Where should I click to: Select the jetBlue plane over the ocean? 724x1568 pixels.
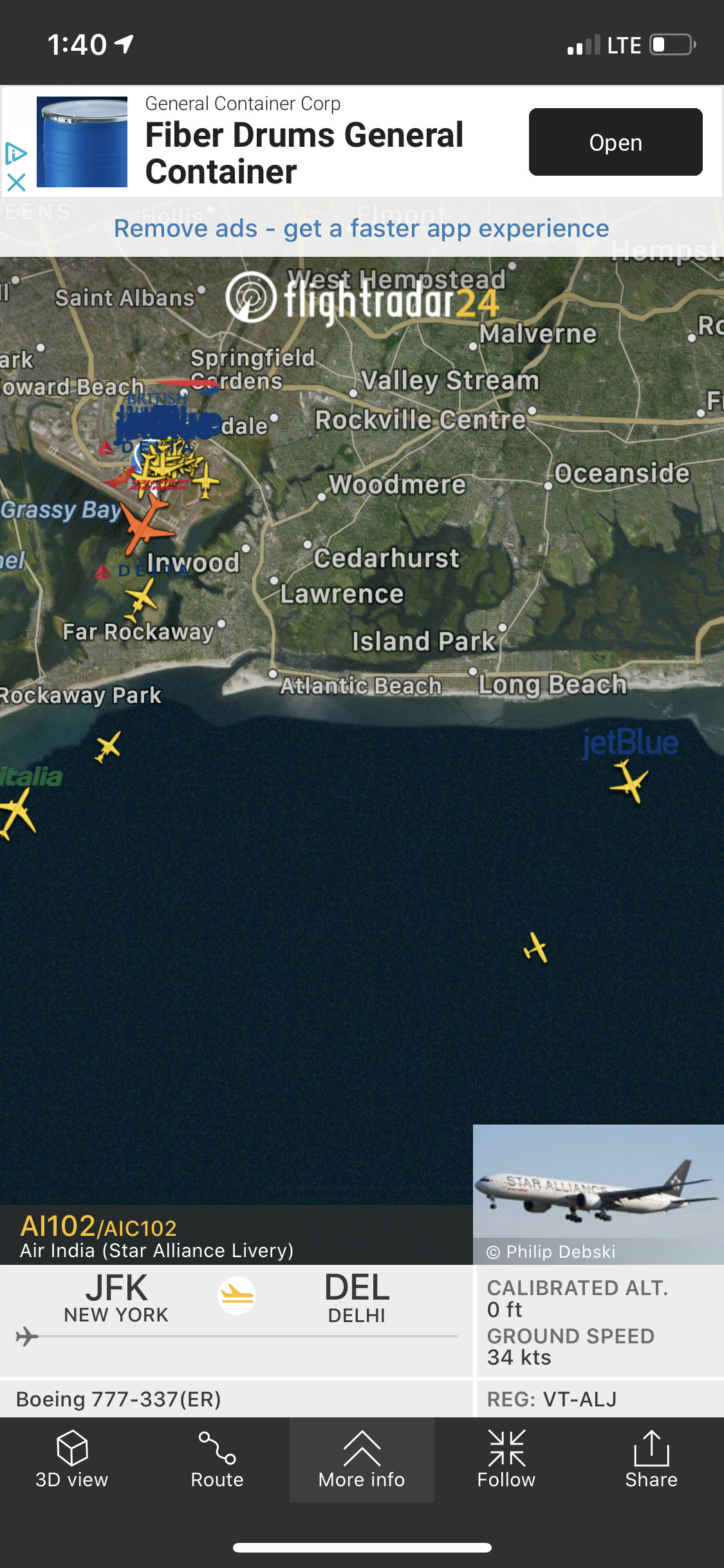(629, 781)
